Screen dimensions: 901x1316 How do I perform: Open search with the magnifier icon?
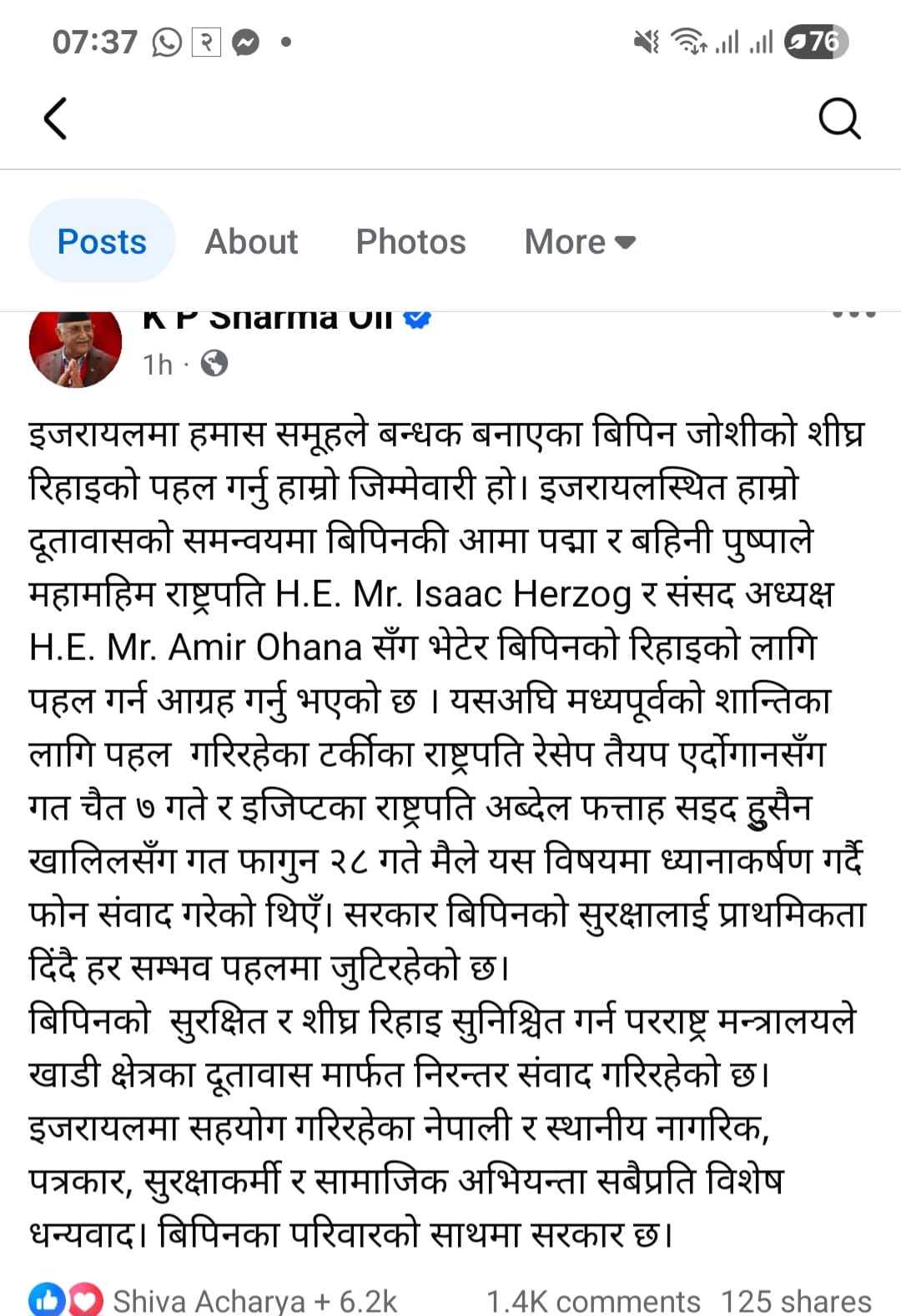pos(839,118)
